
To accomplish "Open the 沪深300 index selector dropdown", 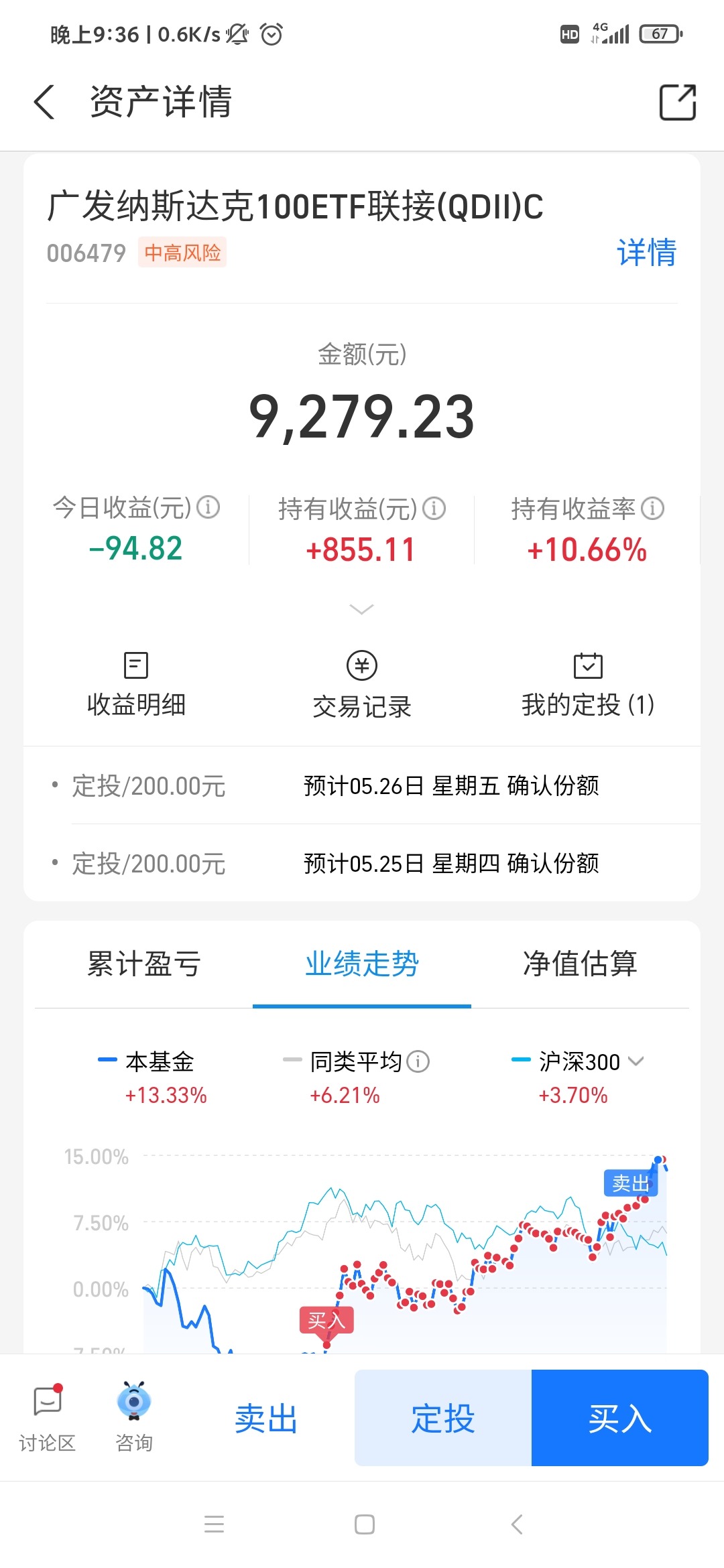I will [x=636, y=1061].
